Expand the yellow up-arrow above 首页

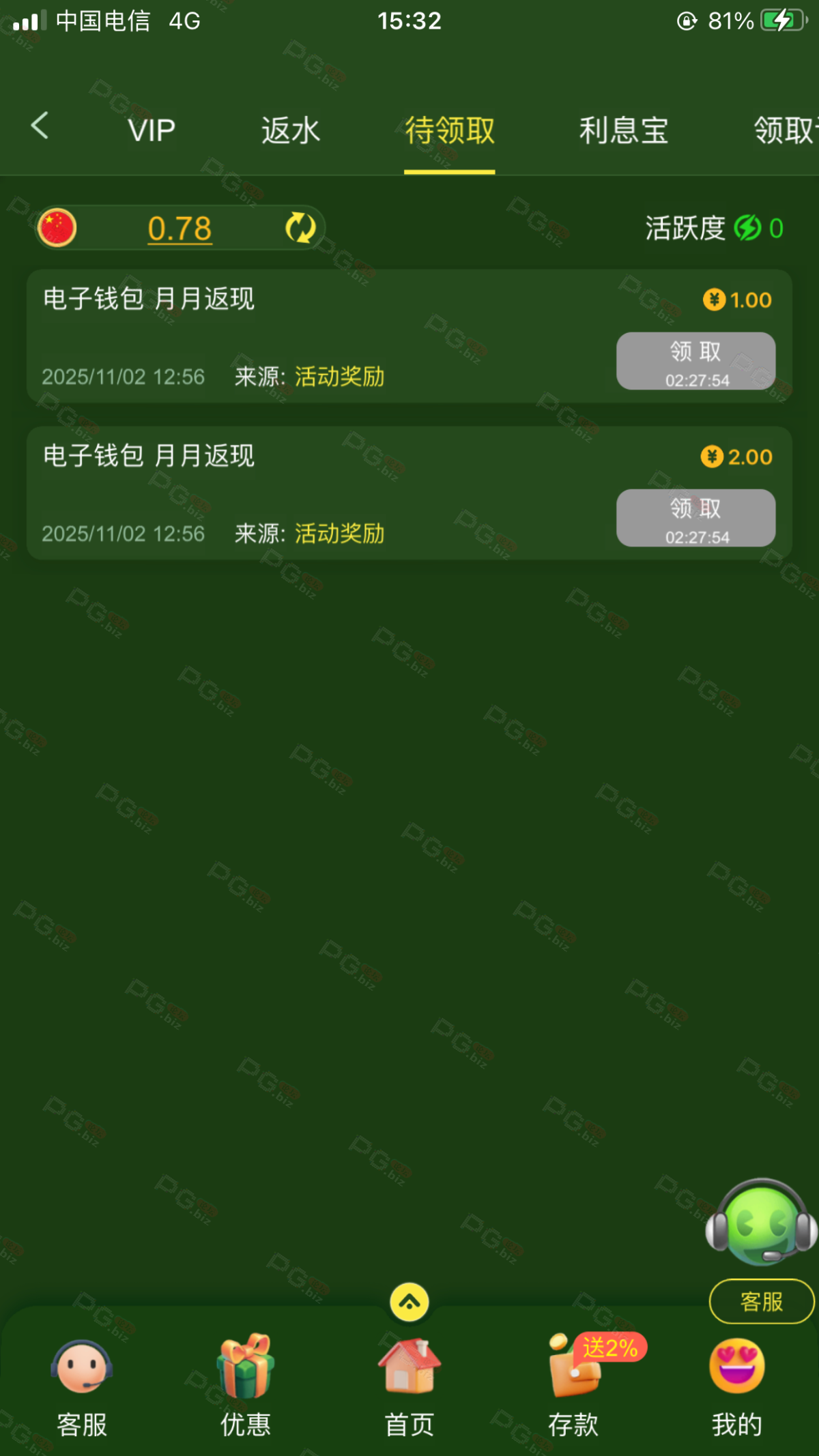tap(409, 1302)
